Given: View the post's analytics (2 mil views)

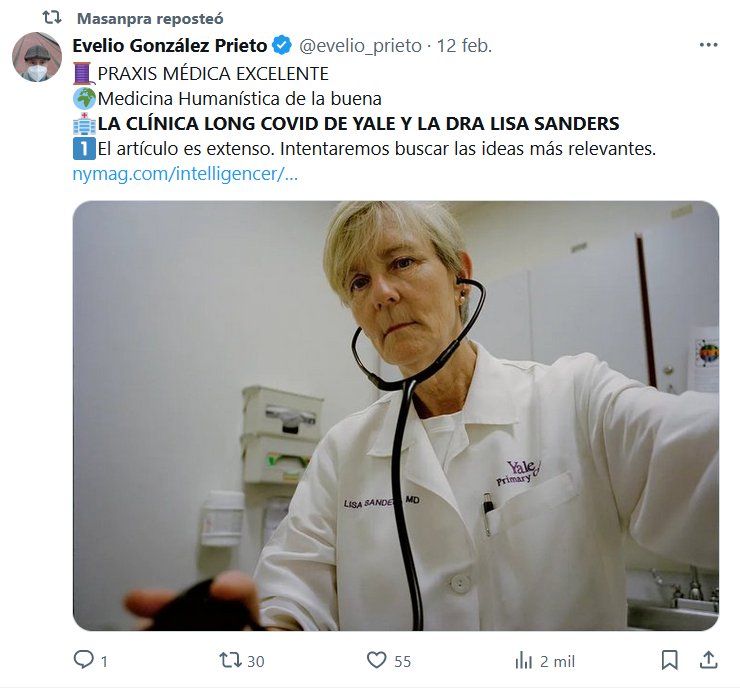Looking at the screenshot, I should 523,660.
